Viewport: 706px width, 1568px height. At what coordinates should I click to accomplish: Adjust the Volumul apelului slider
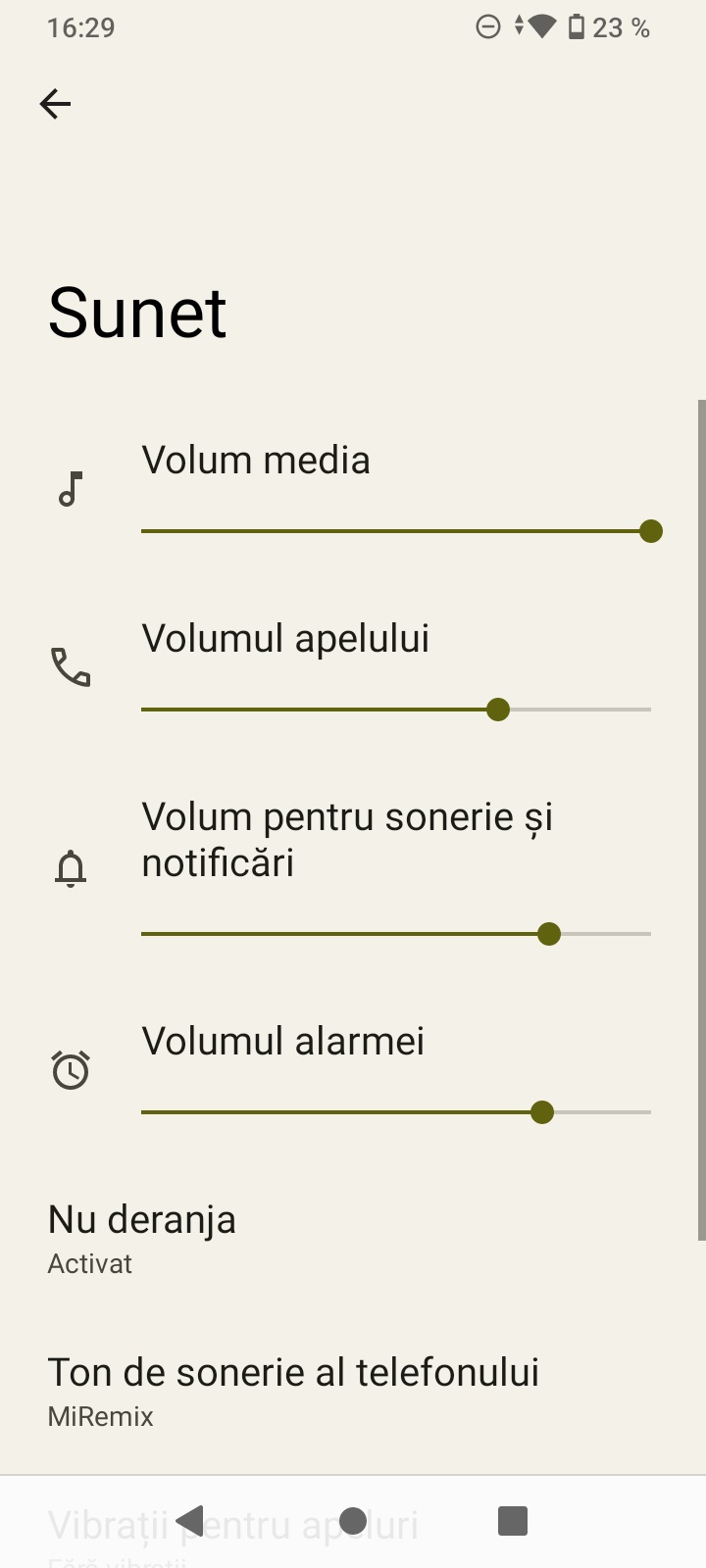coord(396,710)
